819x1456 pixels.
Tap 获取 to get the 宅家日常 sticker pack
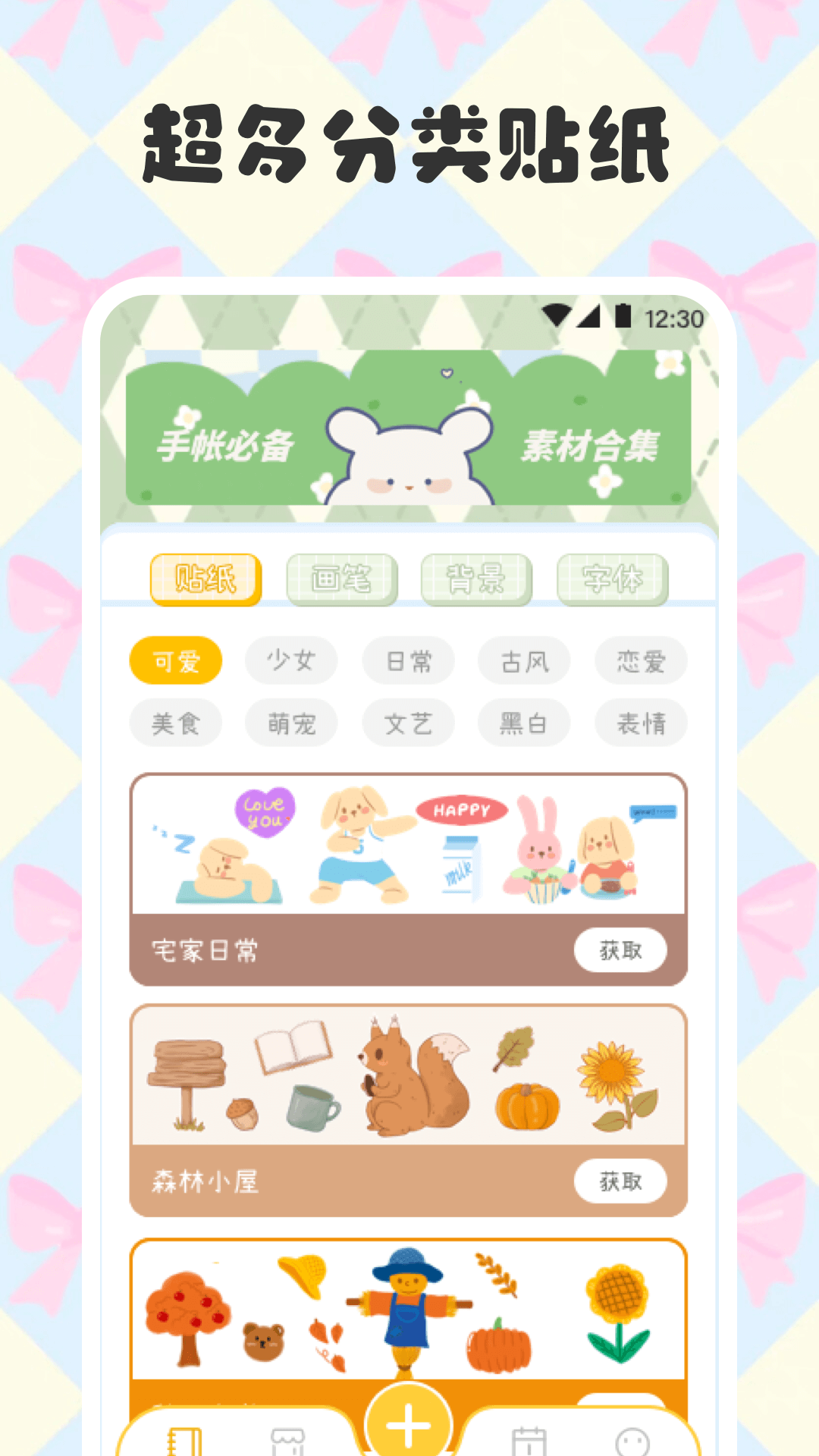coord(620,949)
